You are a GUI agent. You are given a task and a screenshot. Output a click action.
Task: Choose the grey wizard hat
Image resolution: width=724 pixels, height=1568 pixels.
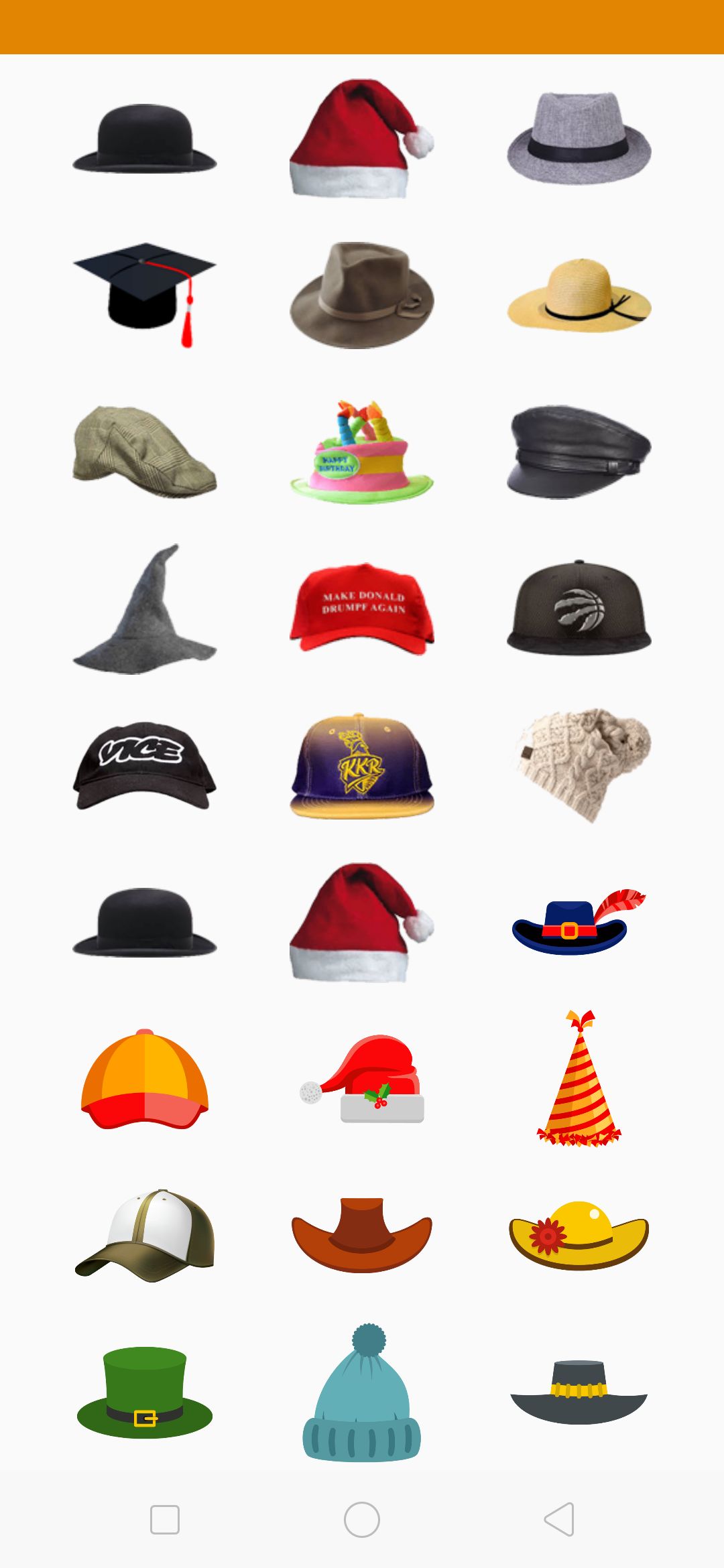pos(144,610)
